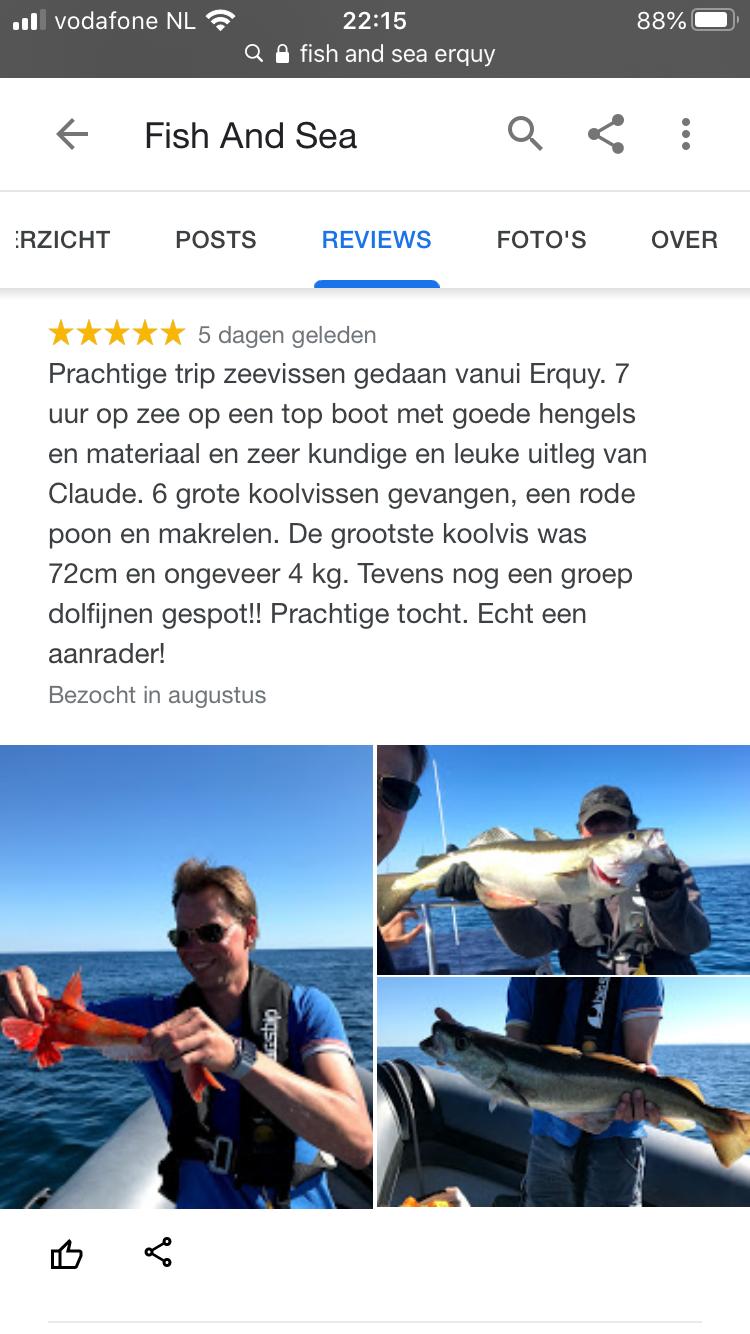Switch to the Posts tab

[x=216, y=240]
